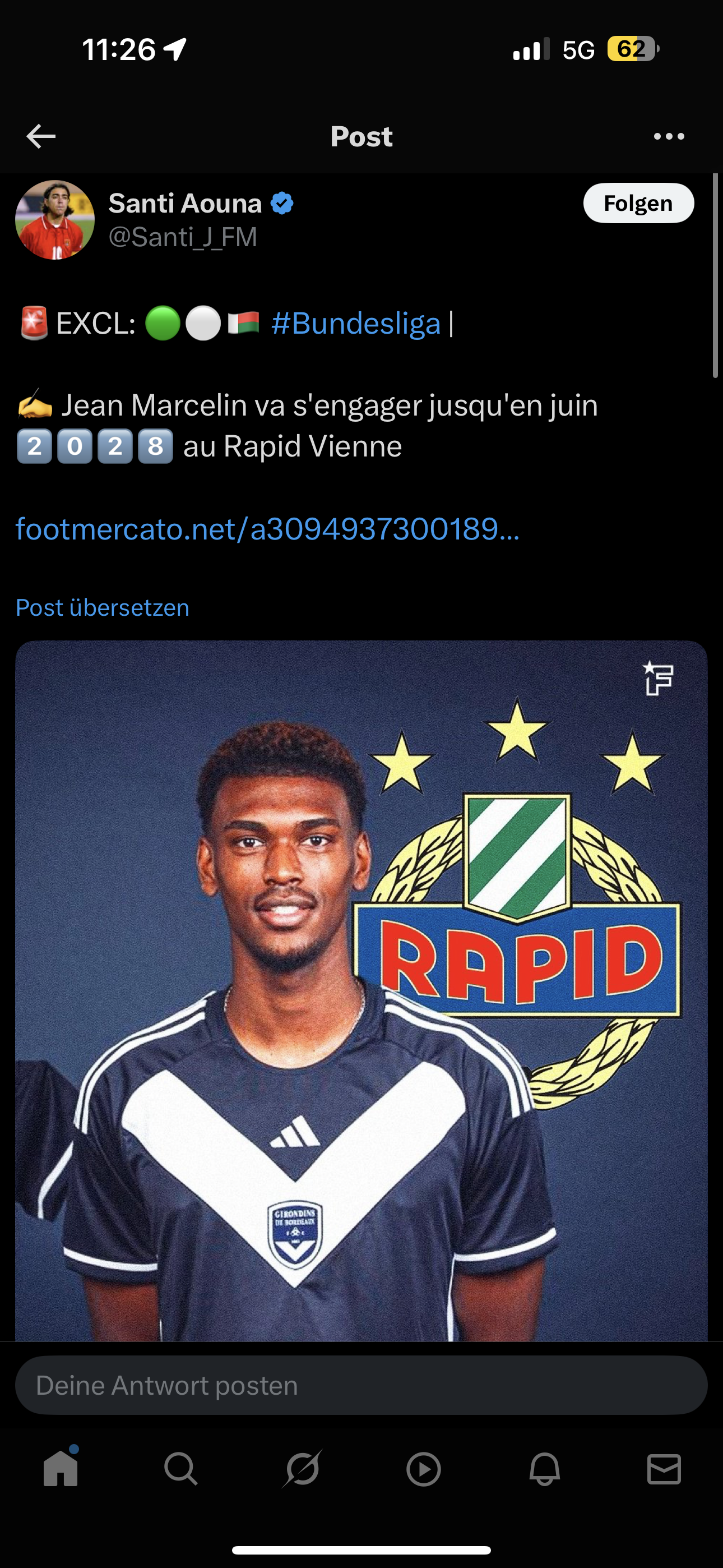
Task: Tap the Deine Antwort posten field
Action: click(x=361, y=1385)
